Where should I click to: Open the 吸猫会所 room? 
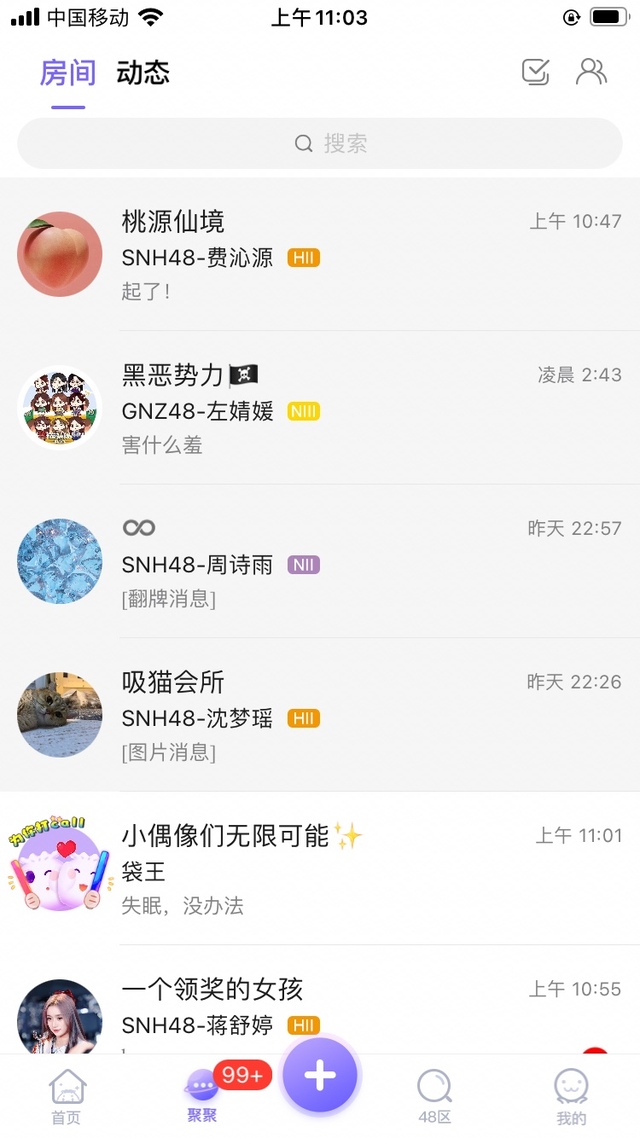tap(320, 715)
